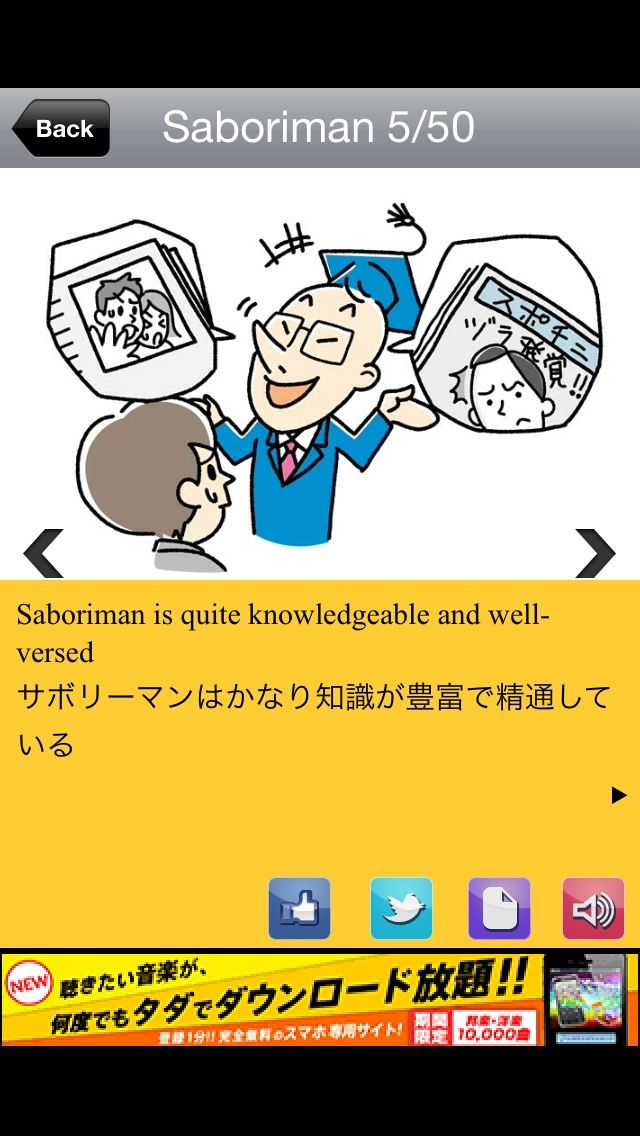Screen dimensions: 640x1136
Task: Share this phrase on Twitter
Action: tap(401, 908)
